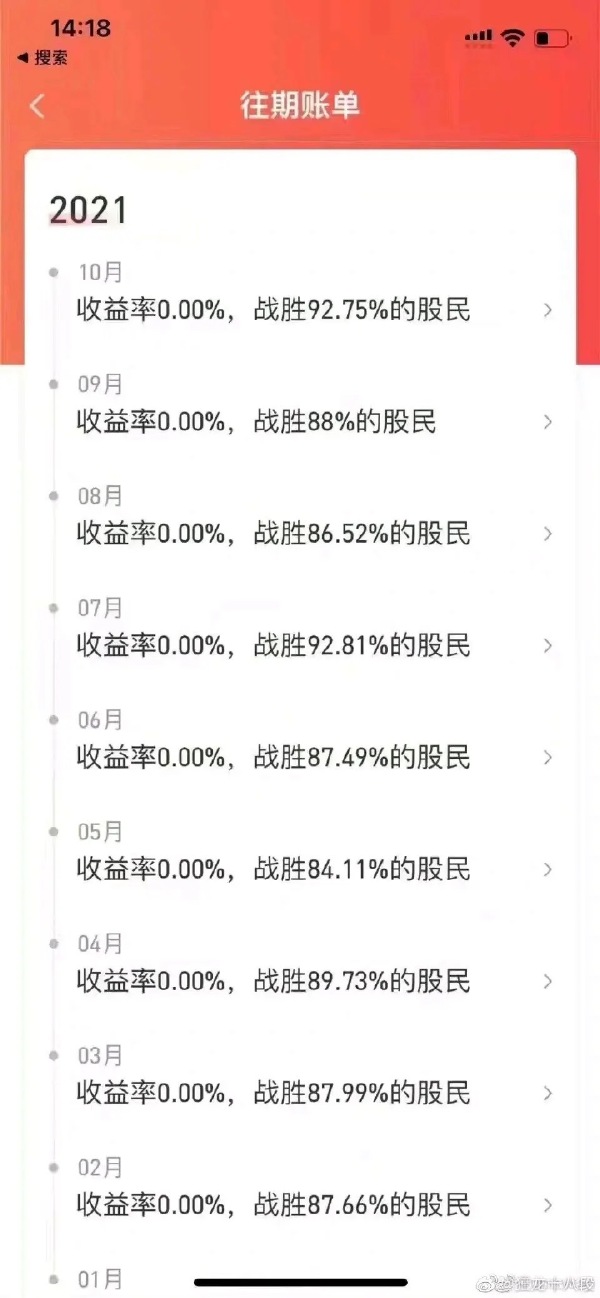
Task: Go back from the 往期账单 page
Action: pyautogui.click(x=38, y=107)
